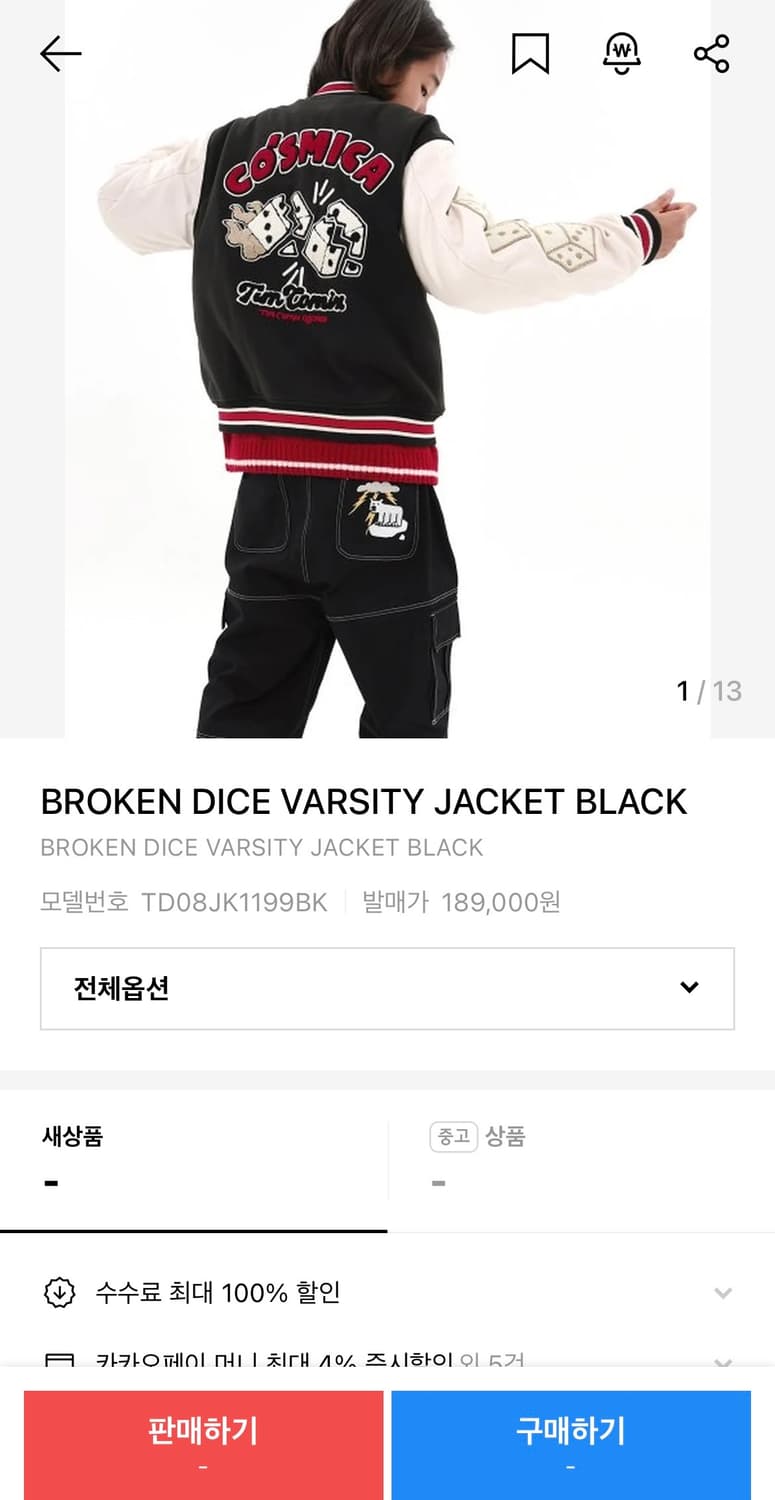Click the fee discount badge icon
The height and width of the screenshot is (1500, 775).
[61, 1292]
